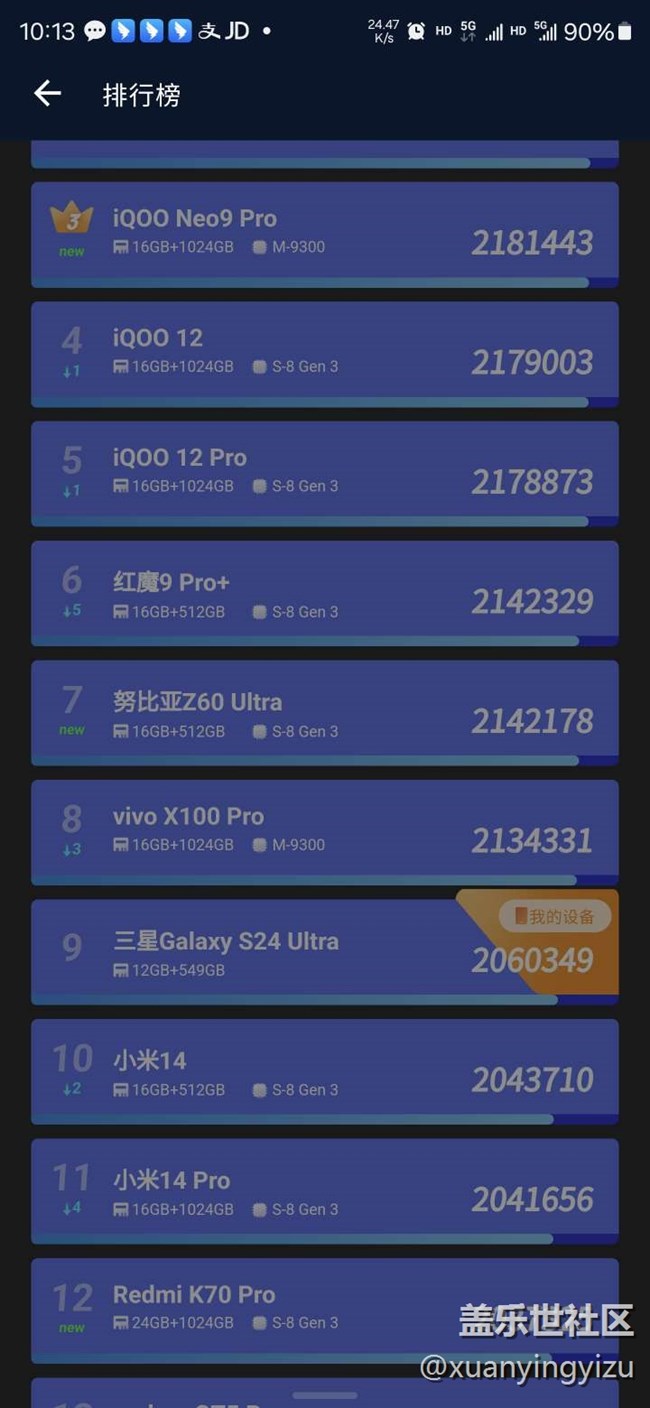Image resolution: width=650 pixels, height=1408 pixels.
Task: Go back using the top-left arrow
Action: (x=47, y=94)
